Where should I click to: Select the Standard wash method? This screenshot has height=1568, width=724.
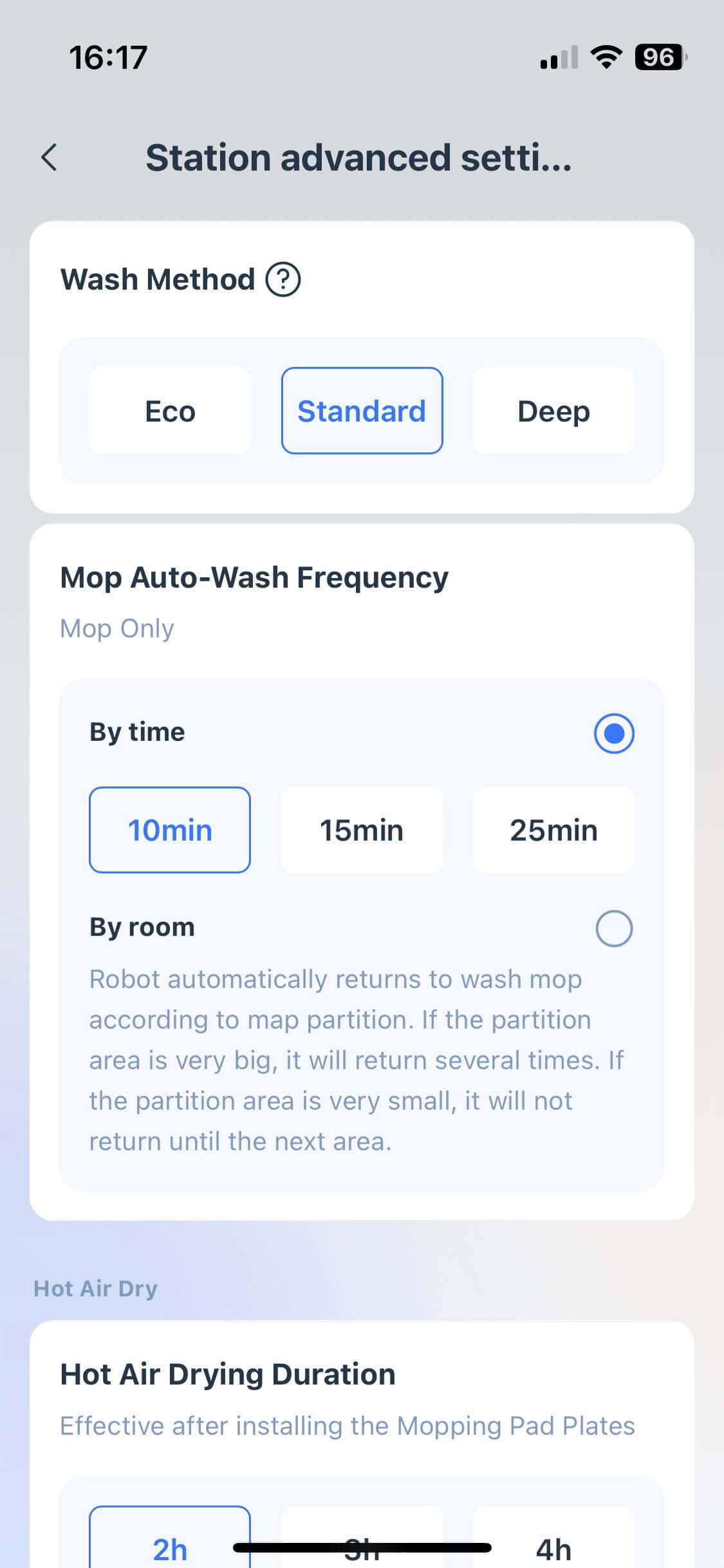(362, 411)
